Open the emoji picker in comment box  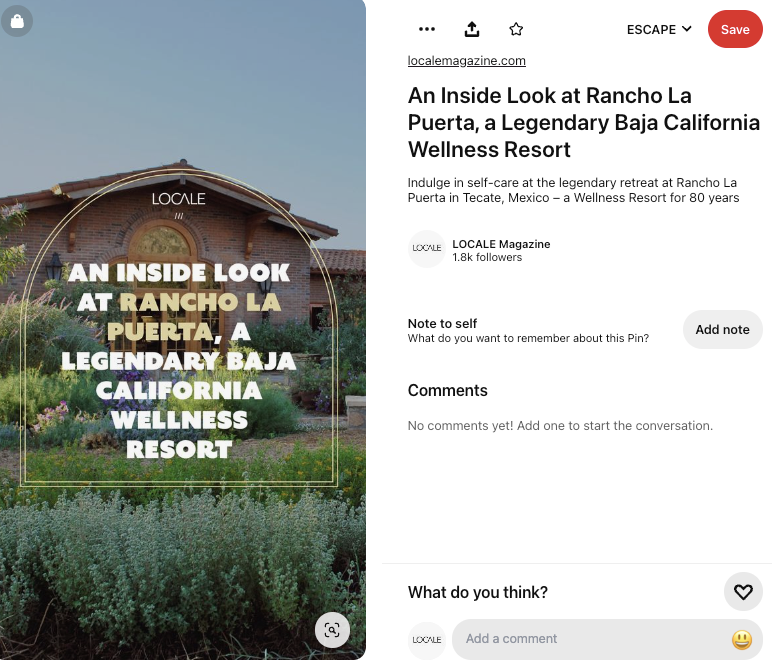741,639
